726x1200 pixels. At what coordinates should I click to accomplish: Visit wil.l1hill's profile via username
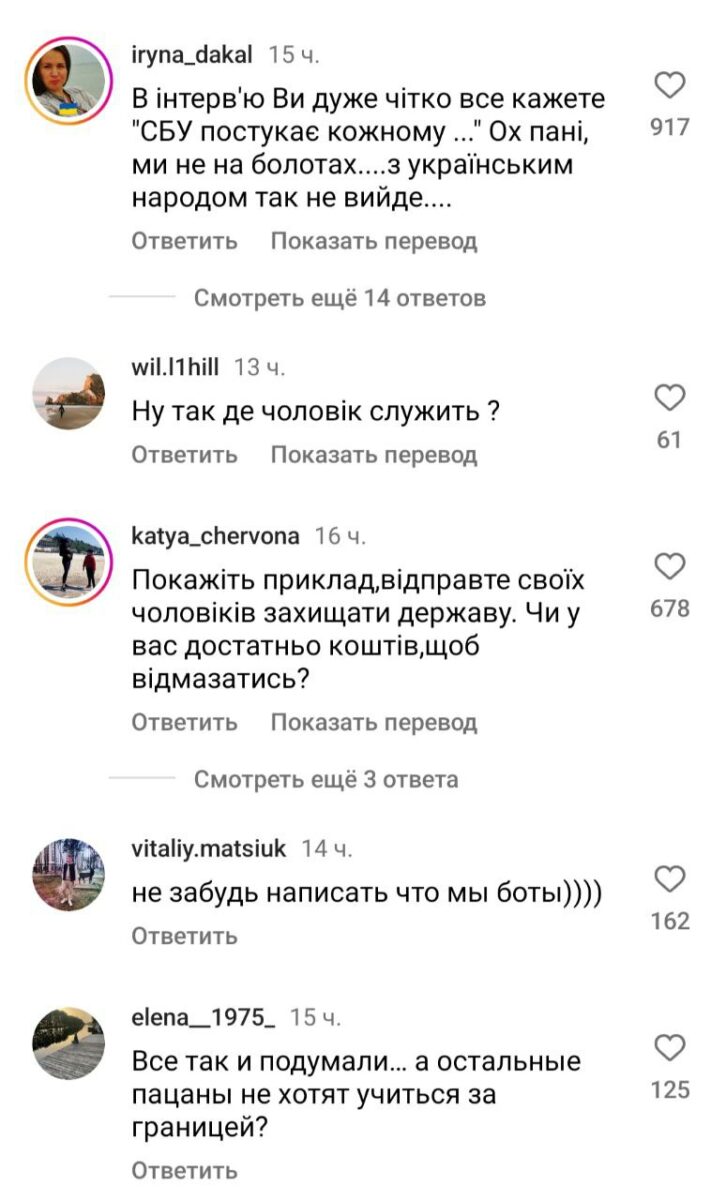pyautogui.click(x=176, y=367)
